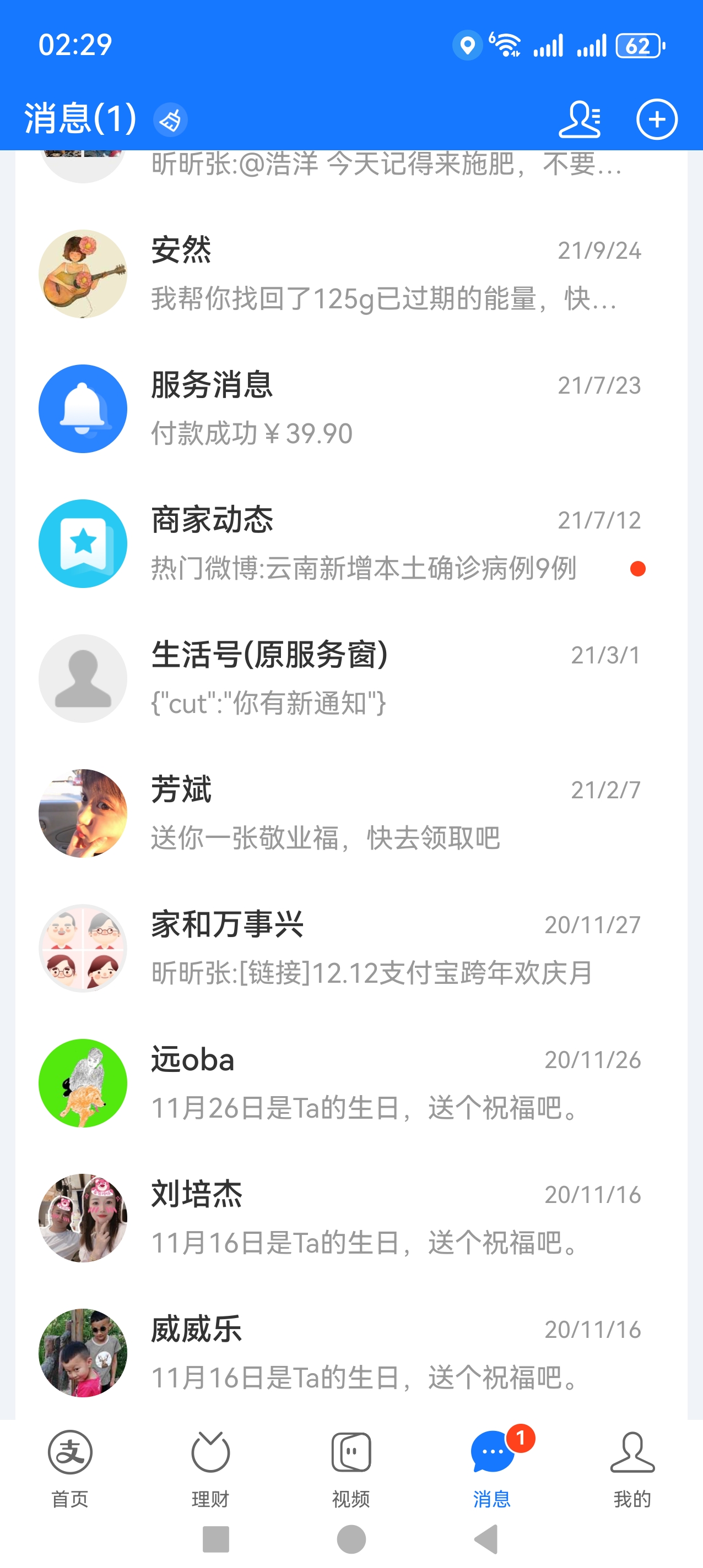This screenshot has width=703, height=1568.
Task: Open the contacts list icon
Action: tap(580, 119)
